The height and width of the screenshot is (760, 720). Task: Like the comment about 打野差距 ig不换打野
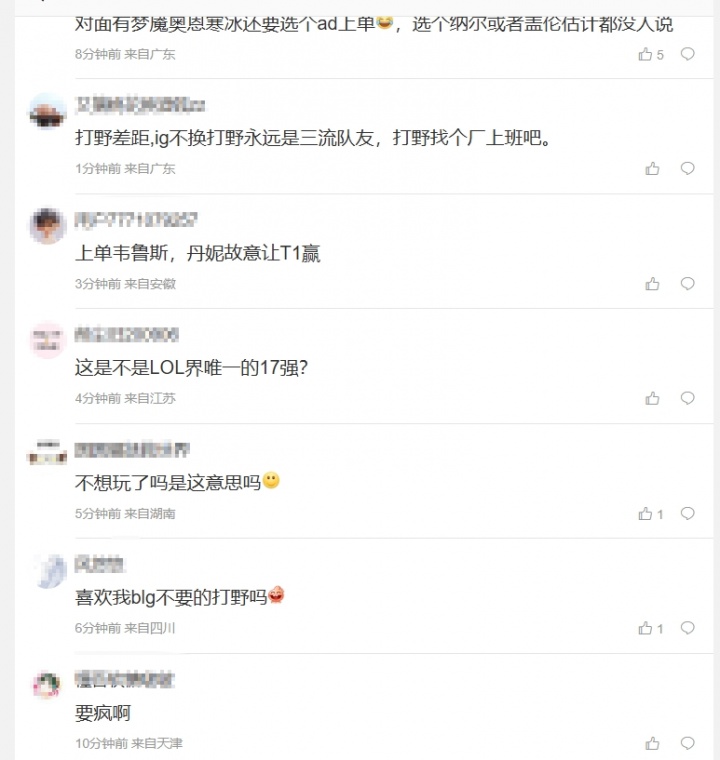[652, 169]
